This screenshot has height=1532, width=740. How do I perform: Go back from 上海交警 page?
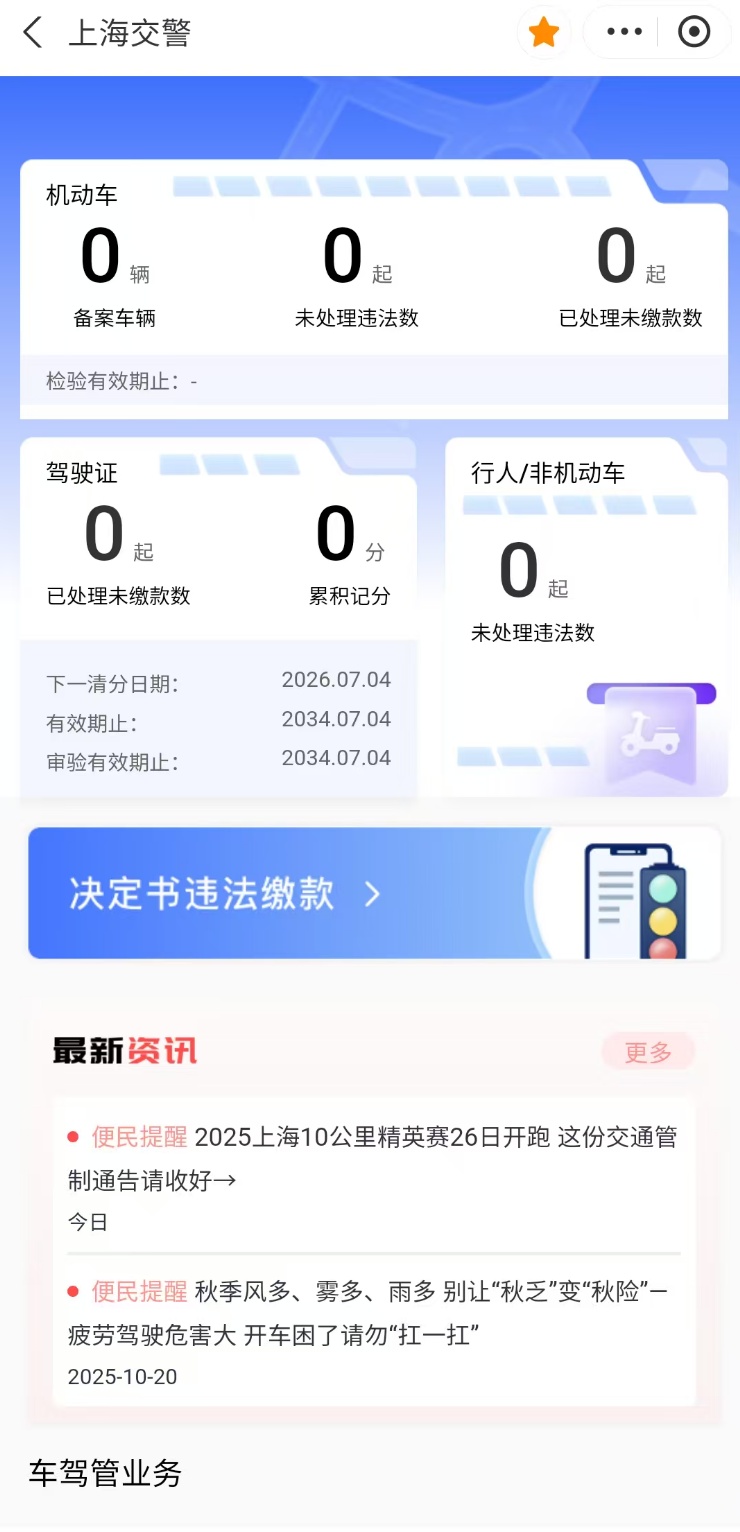33,33
